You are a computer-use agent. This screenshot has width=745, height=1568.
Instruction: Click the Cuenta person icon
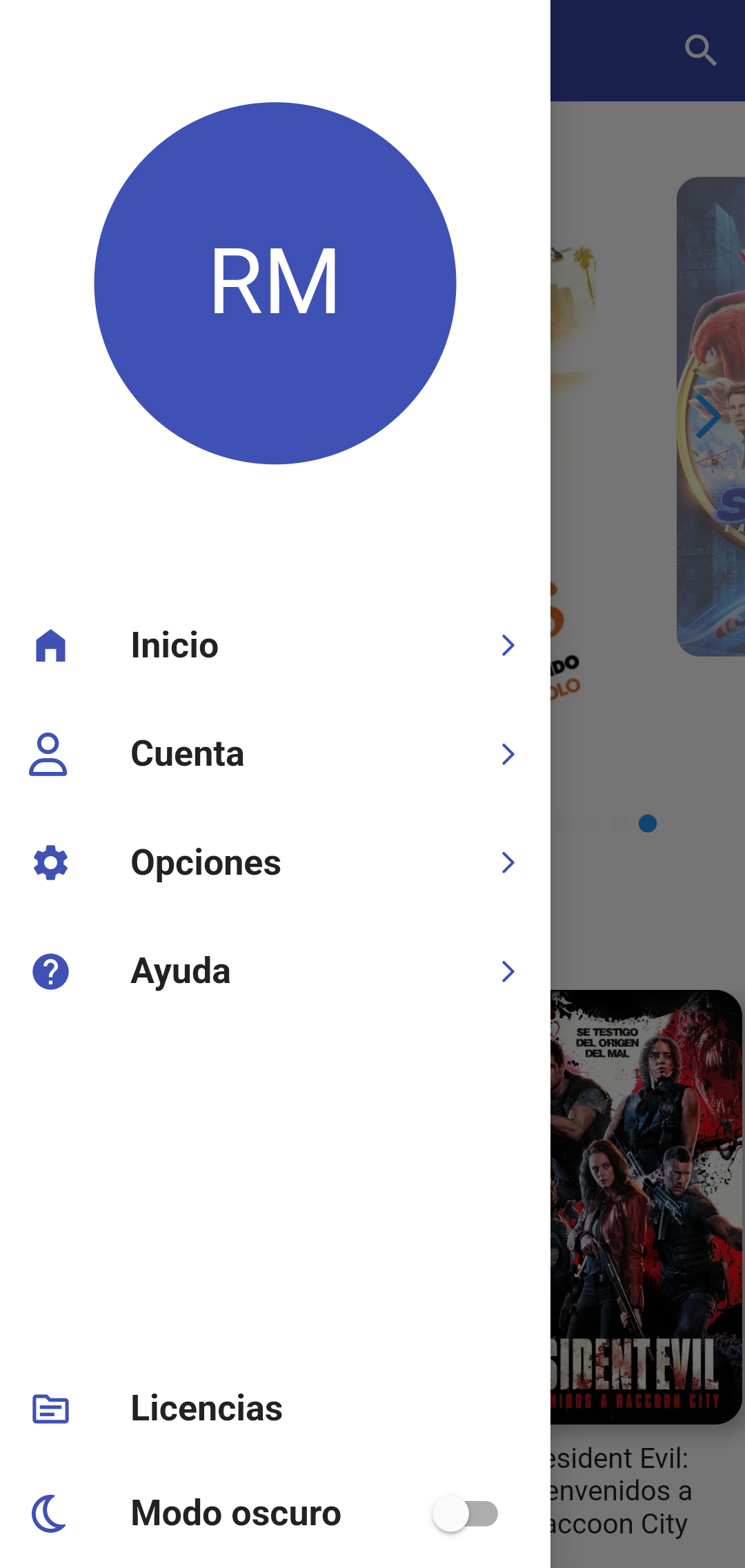[49, 753]
